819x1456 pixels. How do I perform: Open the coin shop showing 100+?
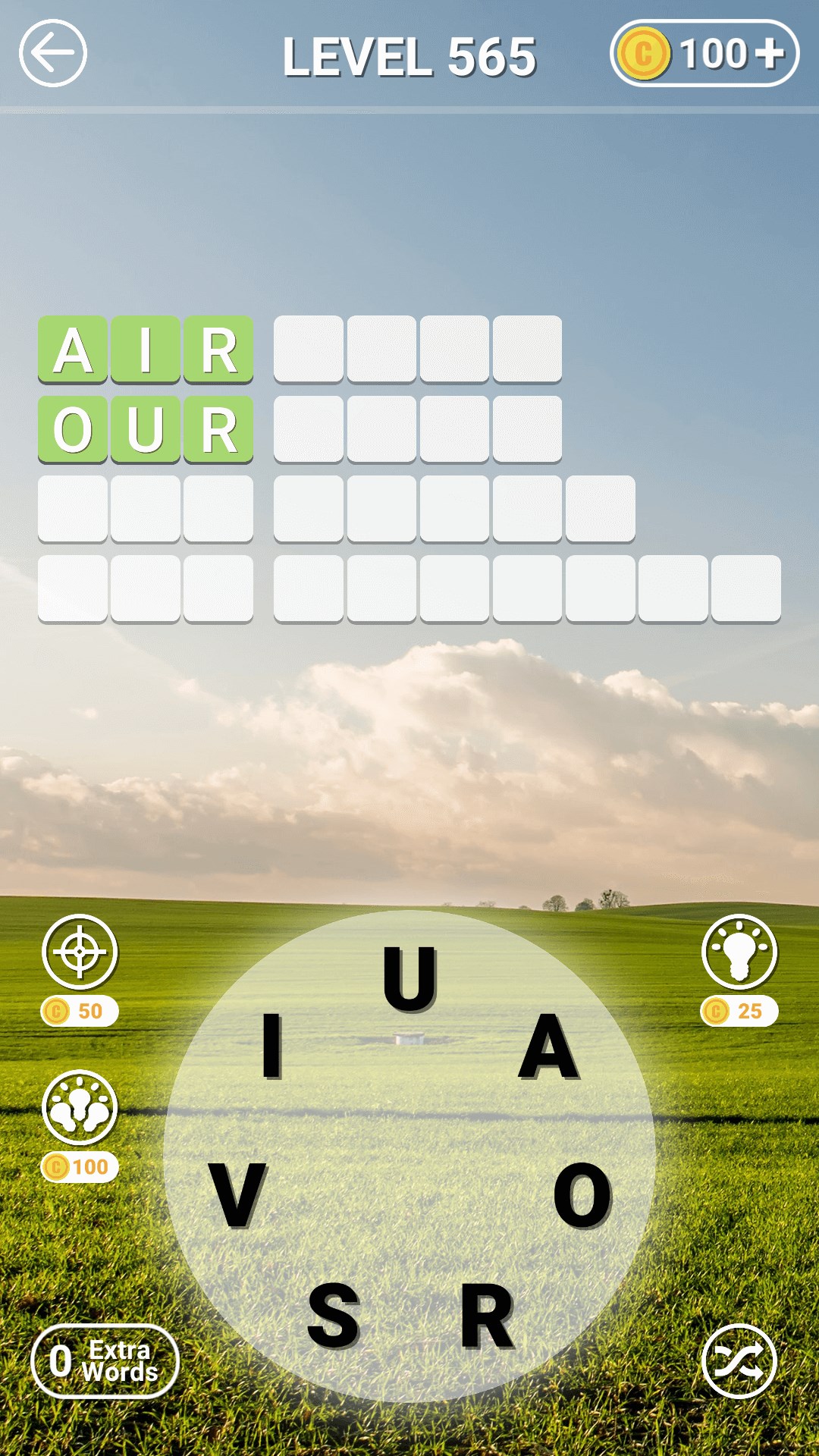[704, 53]
